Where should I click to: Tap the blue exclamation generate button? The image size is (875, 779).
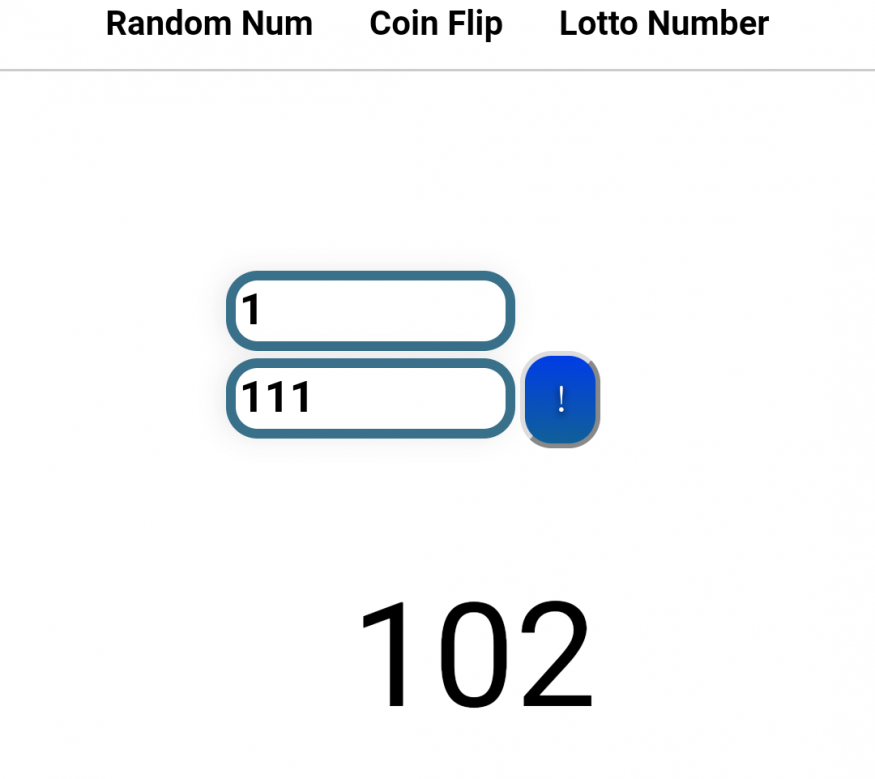coord(561,400)
